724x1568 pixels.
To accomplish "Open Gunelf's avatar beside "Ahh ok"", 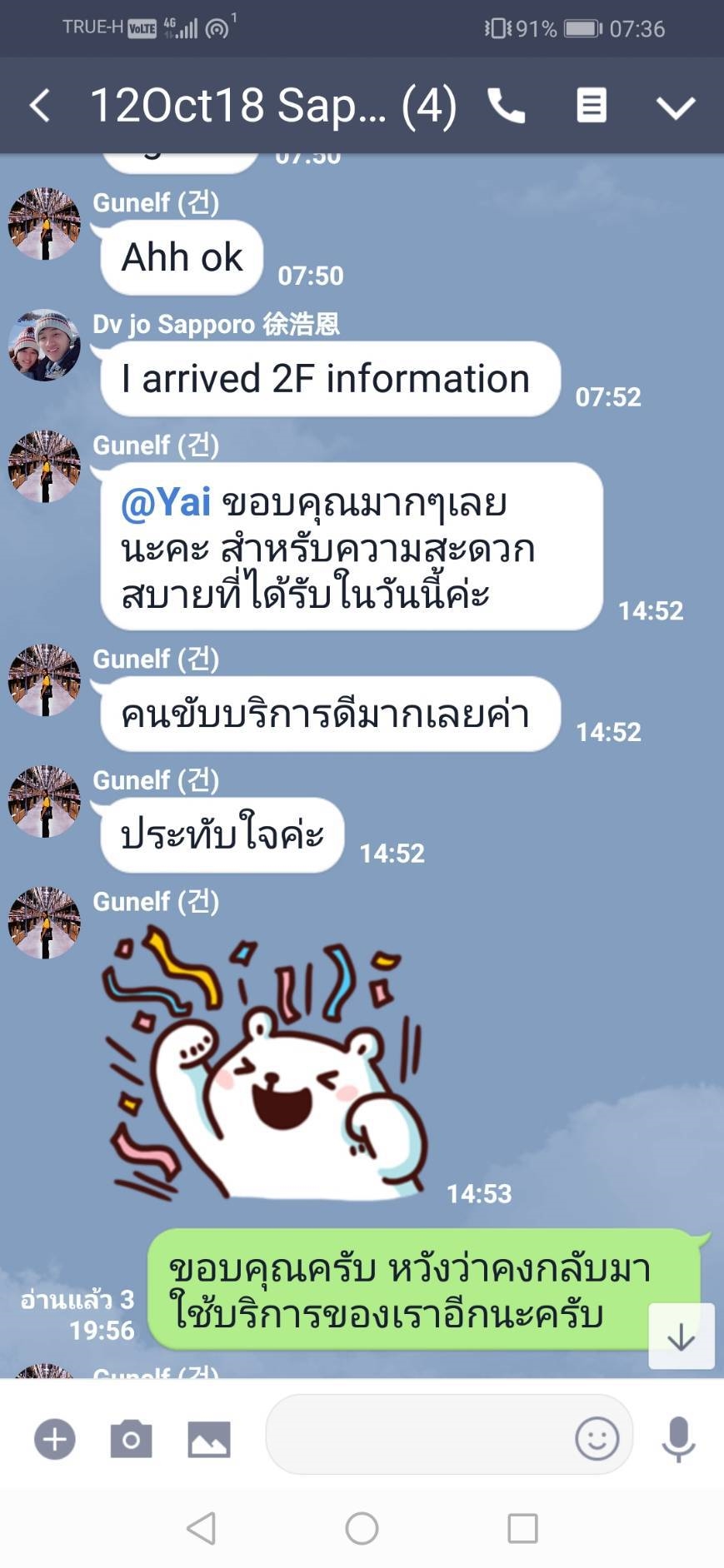I will coord(44,224).
